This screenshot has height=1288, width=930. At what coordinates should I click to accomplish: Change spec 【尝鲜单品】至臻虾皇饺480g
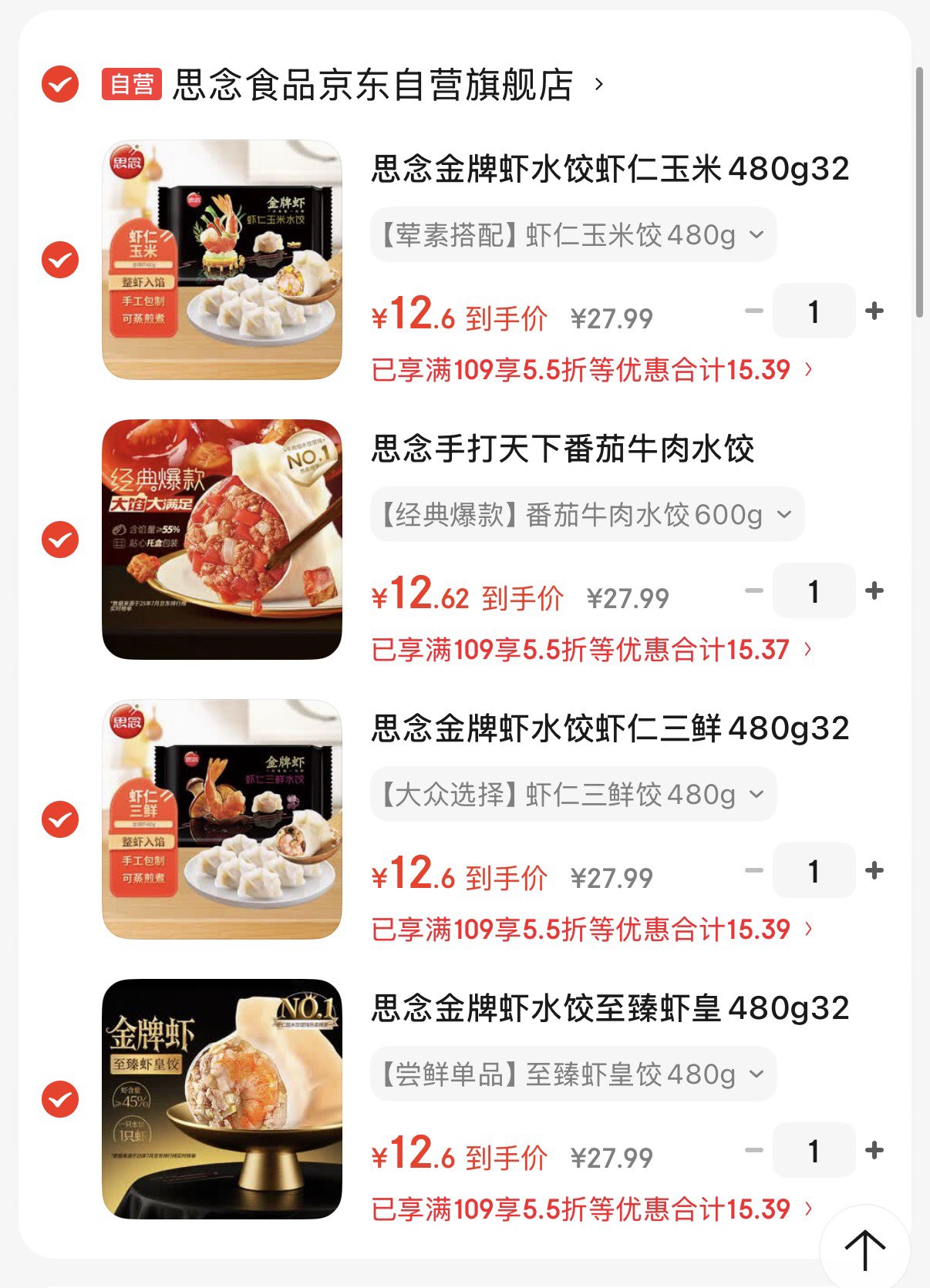tap(573, 1074)
